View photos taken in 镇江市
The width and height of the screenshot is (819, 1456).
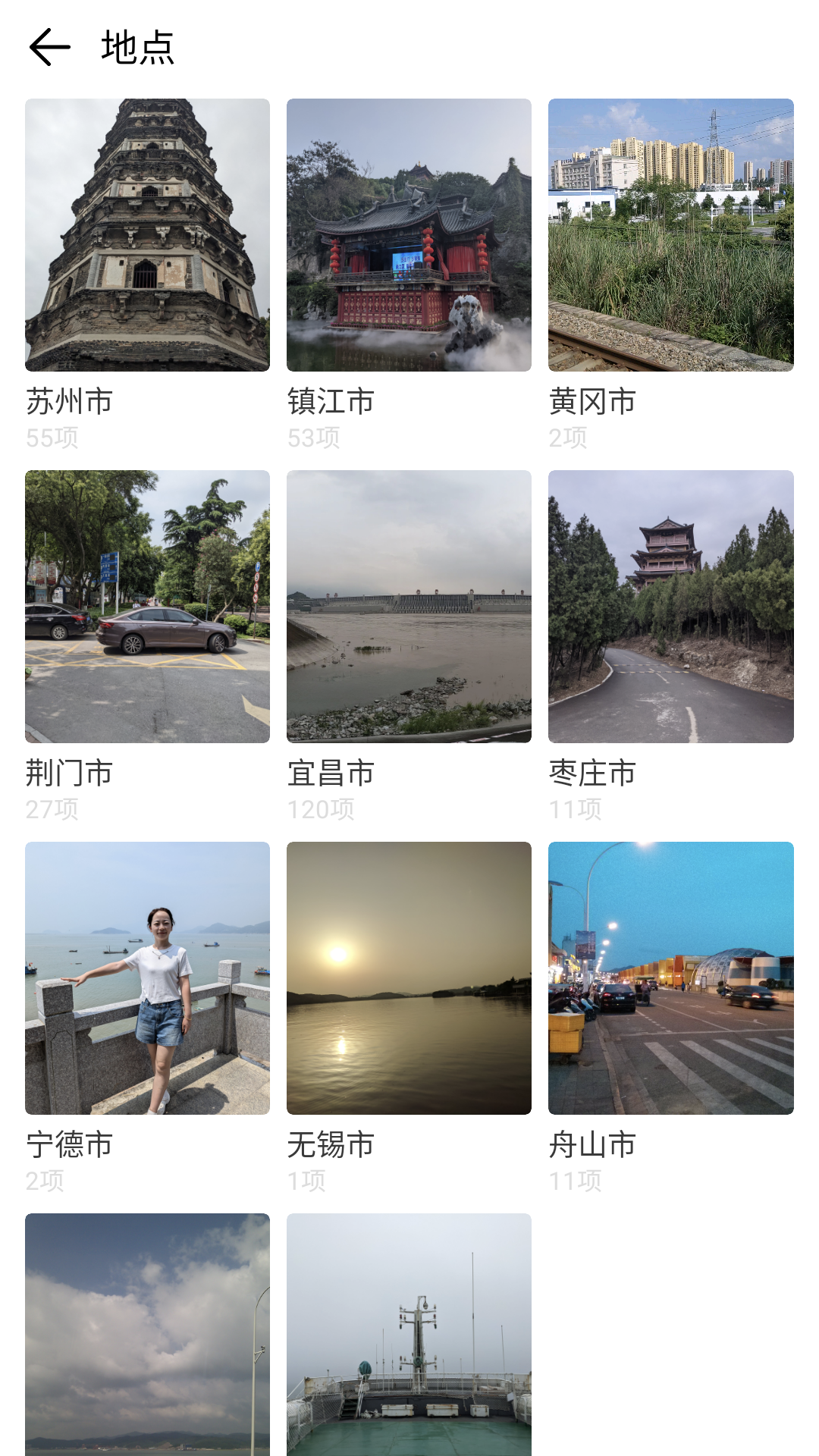pyautogui.click(x=409, y=235)
